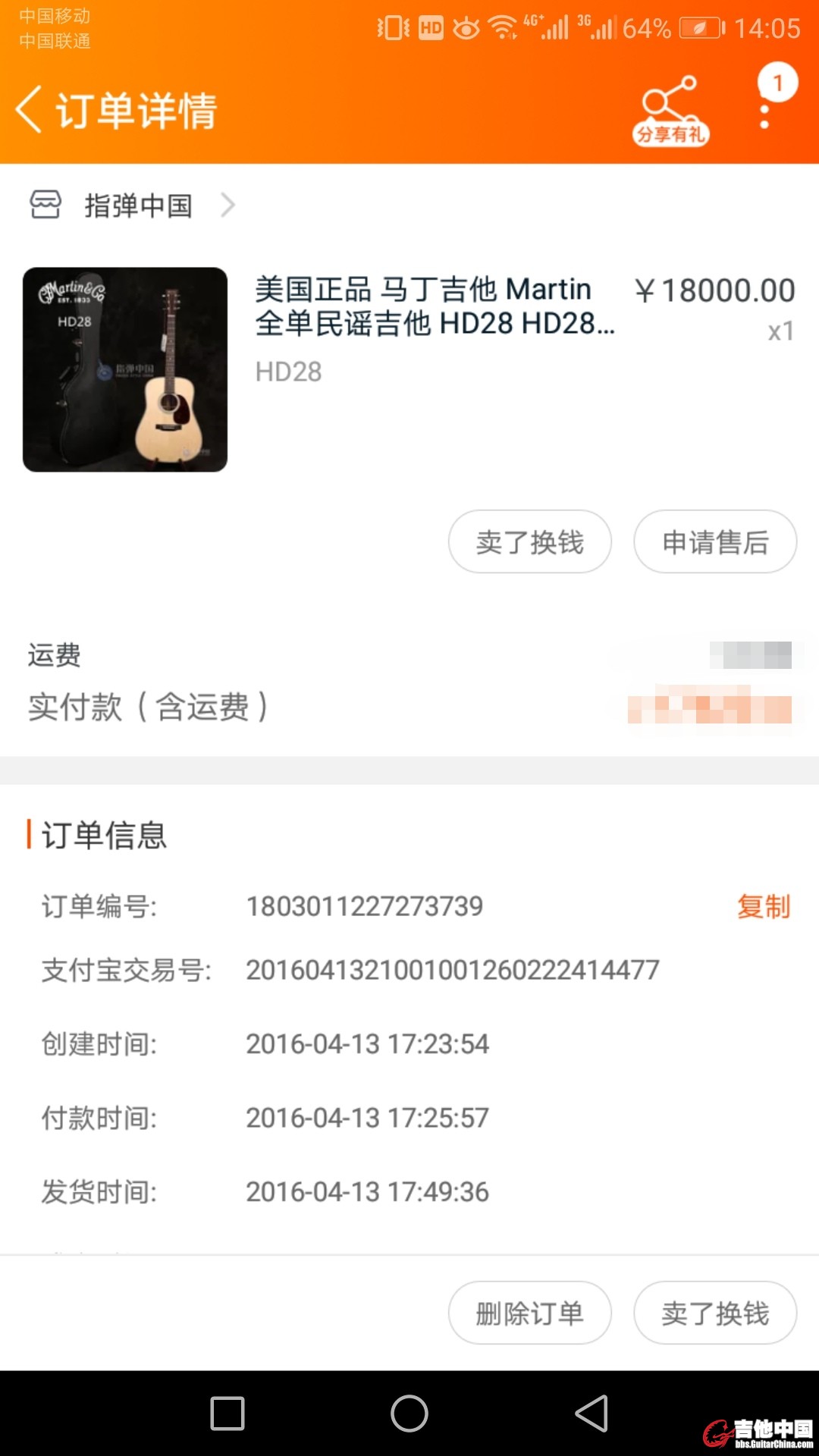Image resolution: width=819 pixels, height=1456 pixels.
Task: Delete this order with 删除订单
Action: tap(529, 1313)
